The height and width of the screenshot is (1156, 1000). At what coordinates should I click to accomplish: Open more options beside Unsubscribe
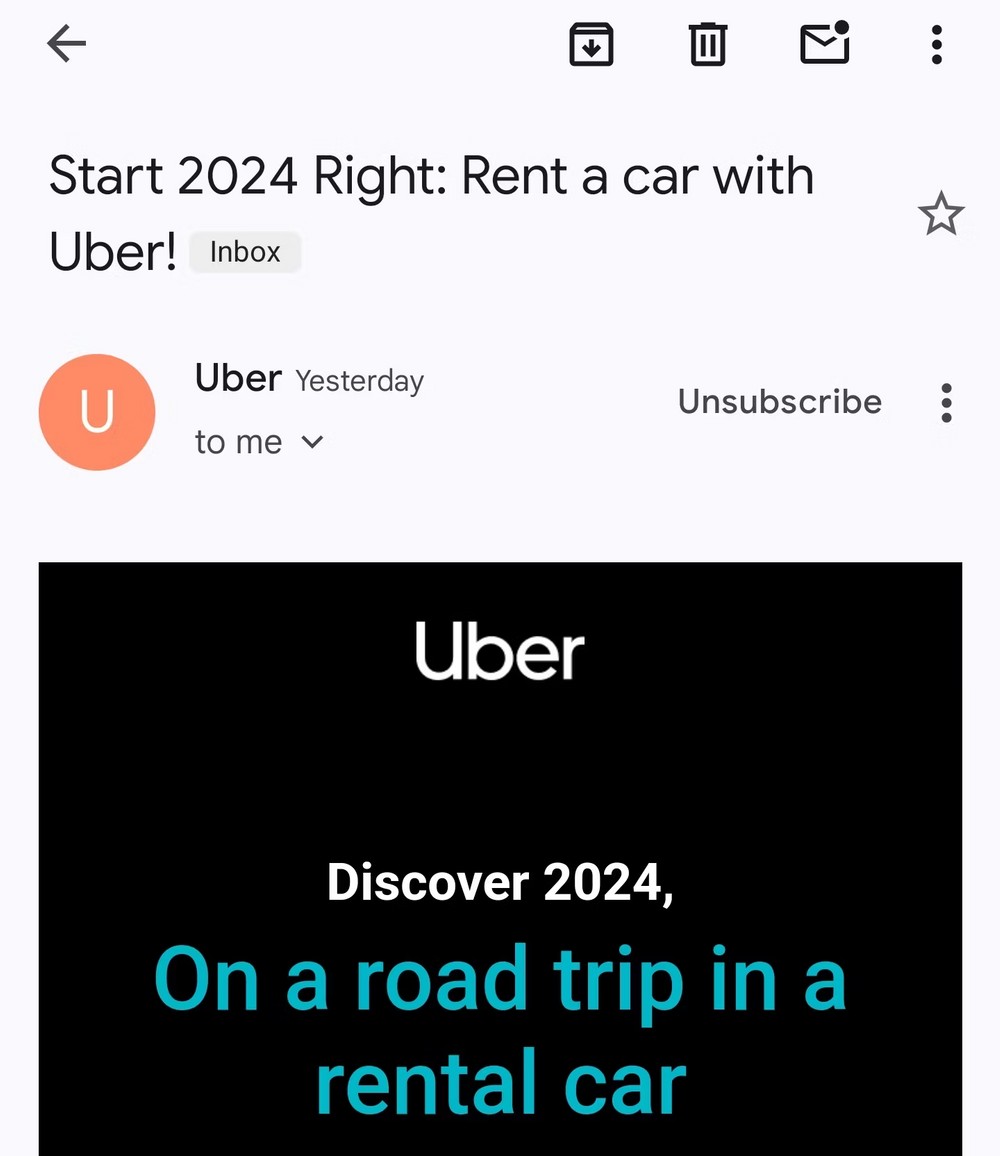click(x=946, y=403)
